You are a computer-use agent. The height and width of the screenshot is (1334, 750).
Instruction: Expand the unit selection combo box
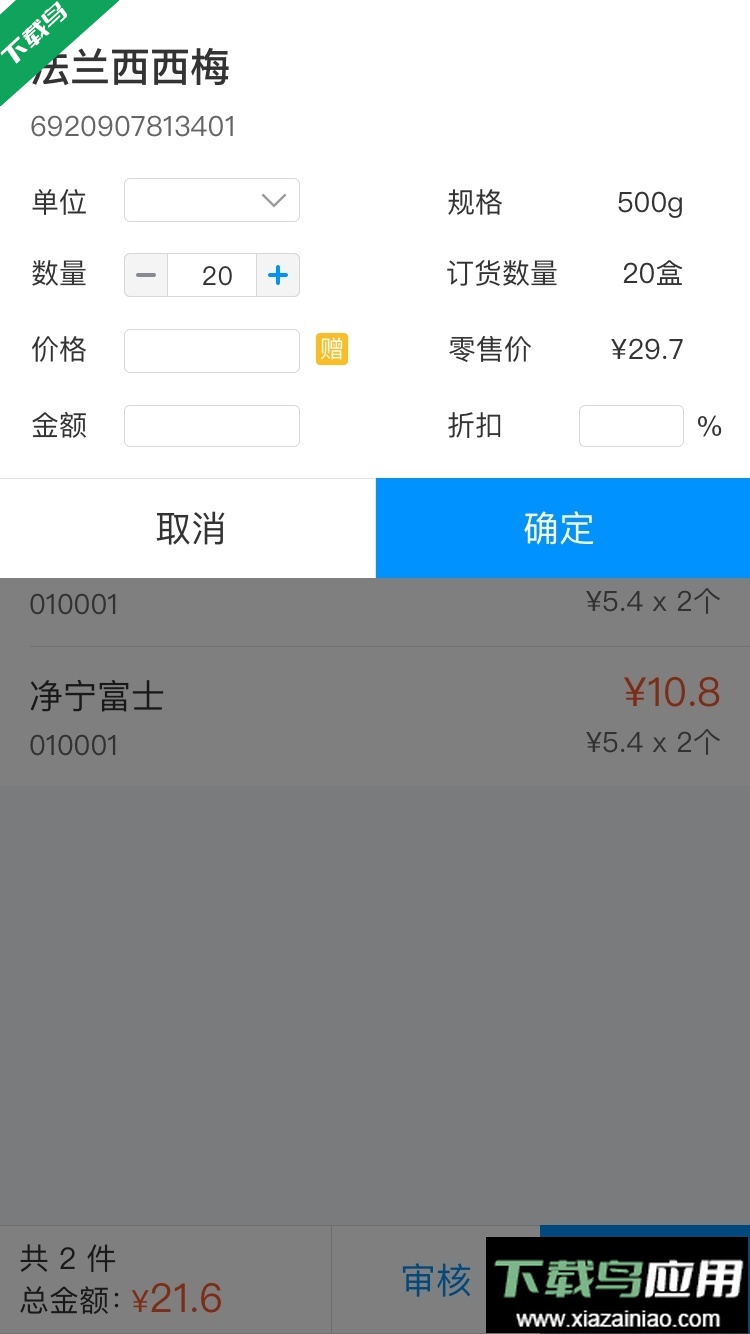211,200
